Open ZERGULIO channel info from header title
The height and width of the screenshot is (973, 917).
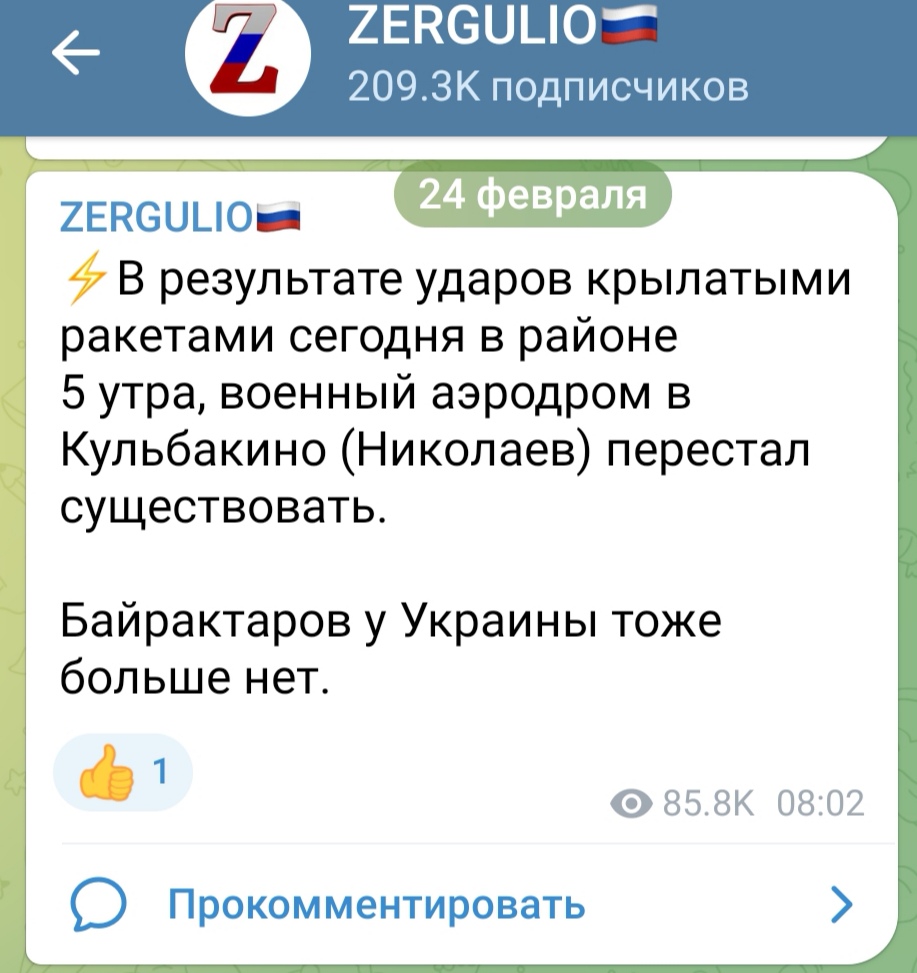(x=502, y=40)
